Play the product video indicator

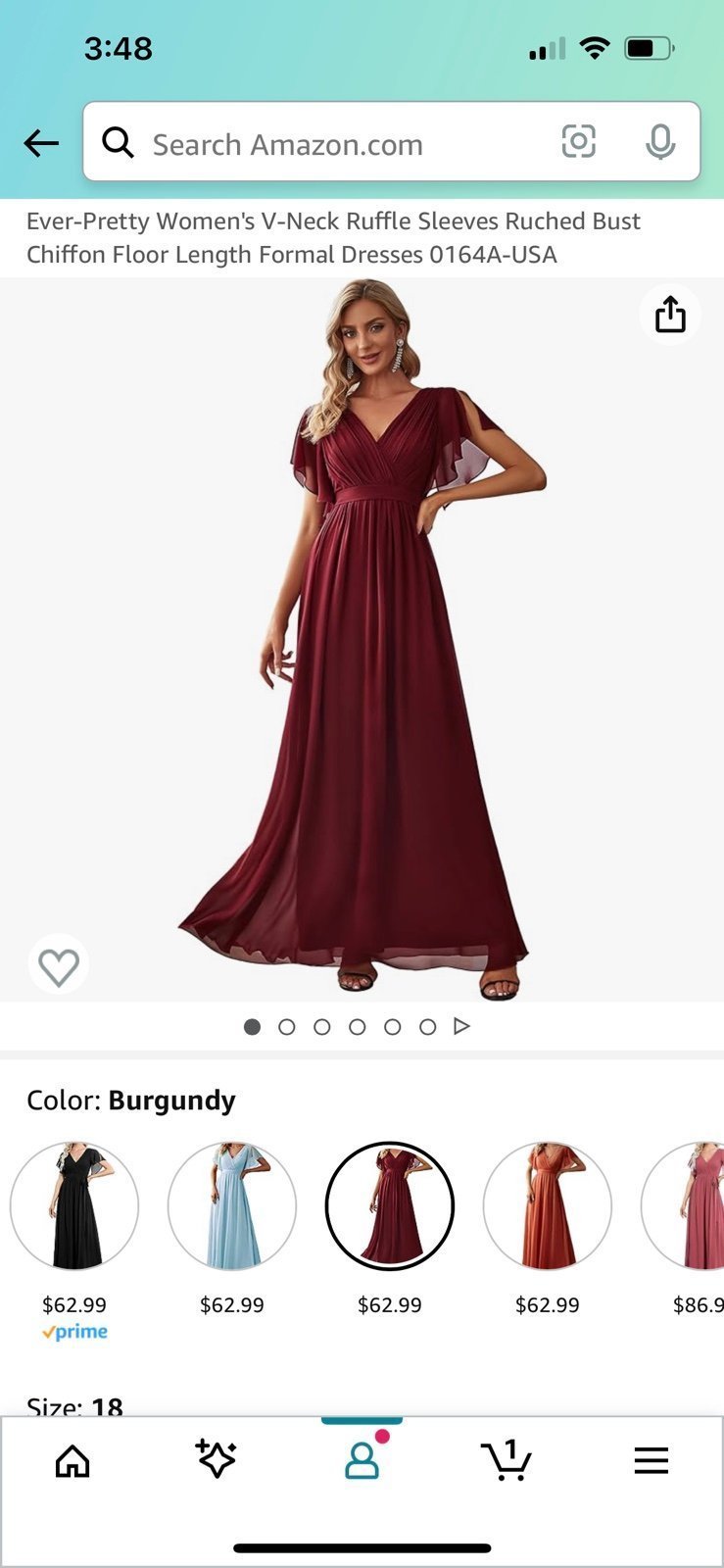click(461, 1026)
